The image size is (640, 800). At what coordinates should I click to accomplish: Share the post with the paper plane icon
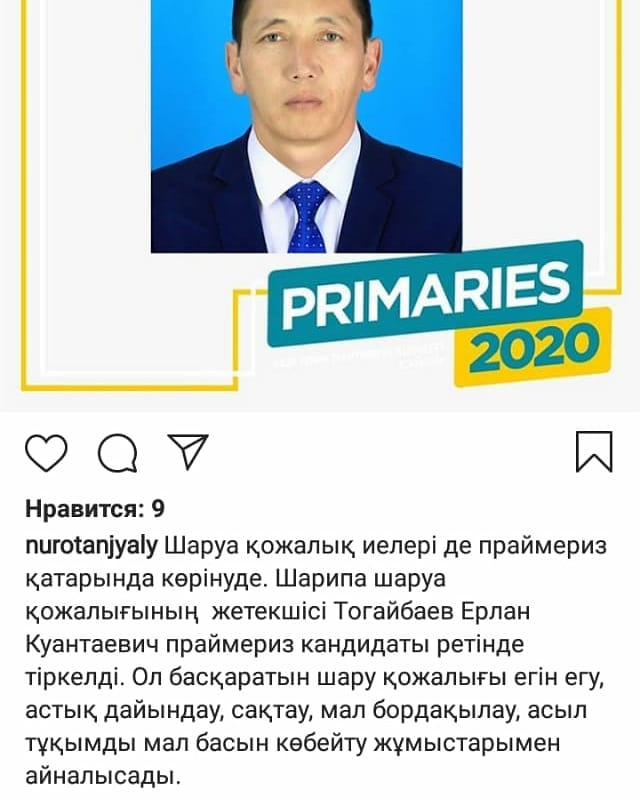pos(187,452)
